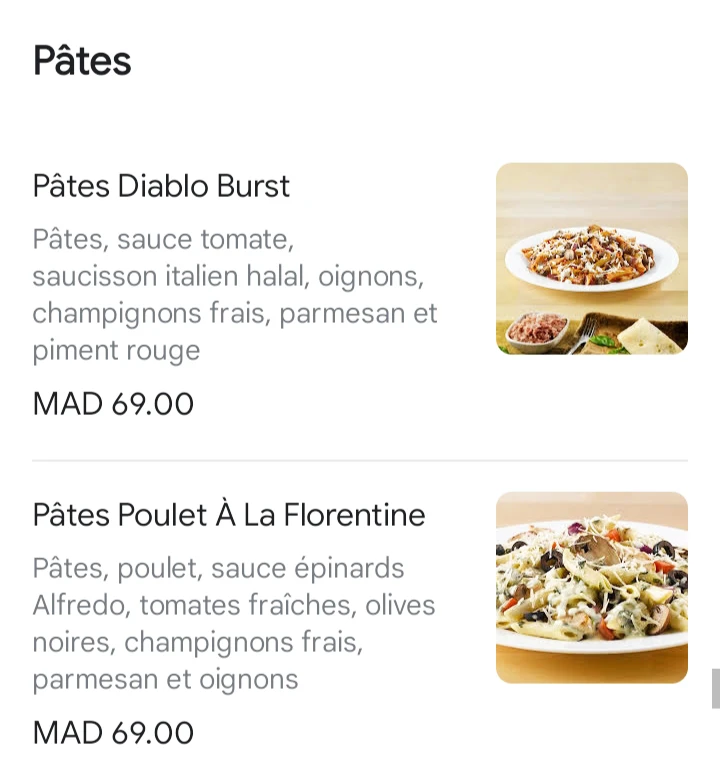
Task: Select Pâtes Poulet À La Florentine
Action: (x=229, y=515)
